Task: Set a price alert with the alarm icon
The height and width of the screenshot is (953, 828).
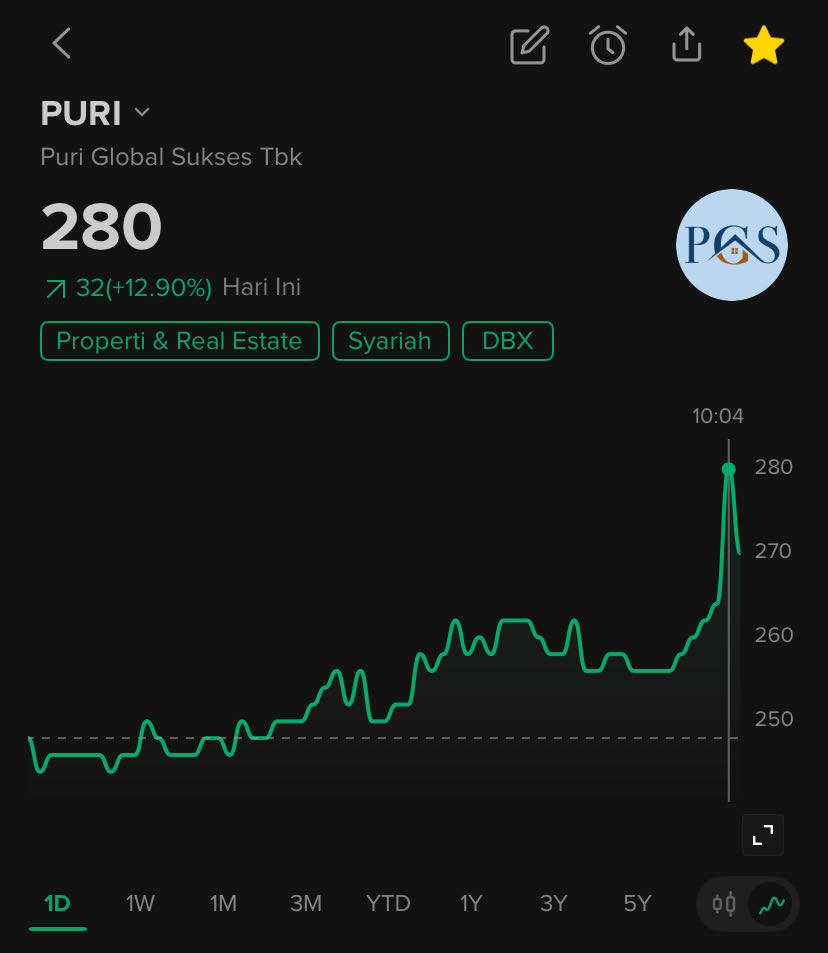Action: (608, 45)
